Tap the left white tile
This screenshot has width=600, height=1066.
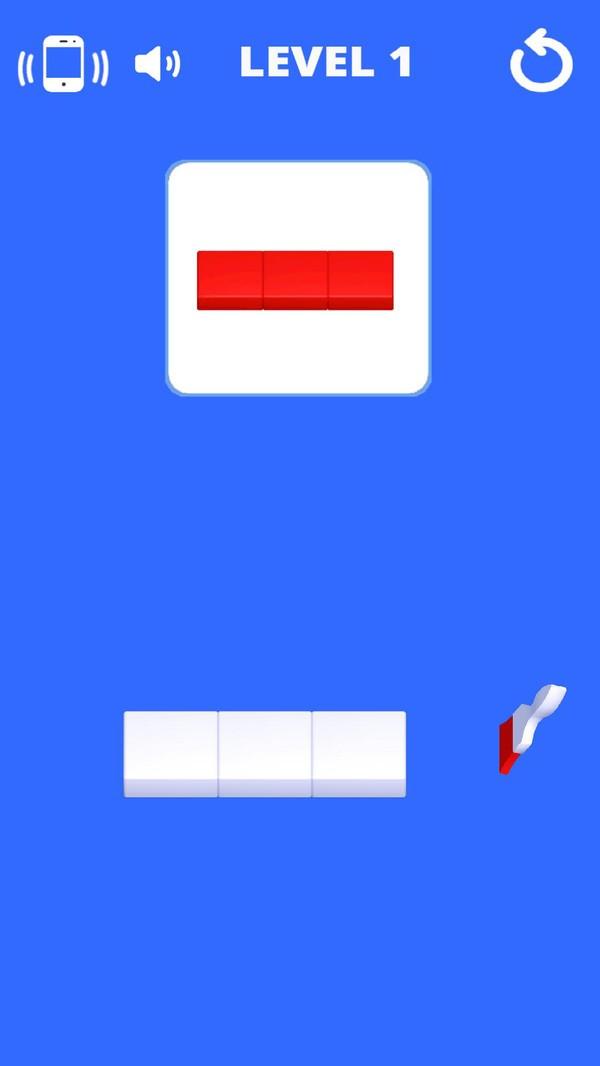[x=171, y=754]
